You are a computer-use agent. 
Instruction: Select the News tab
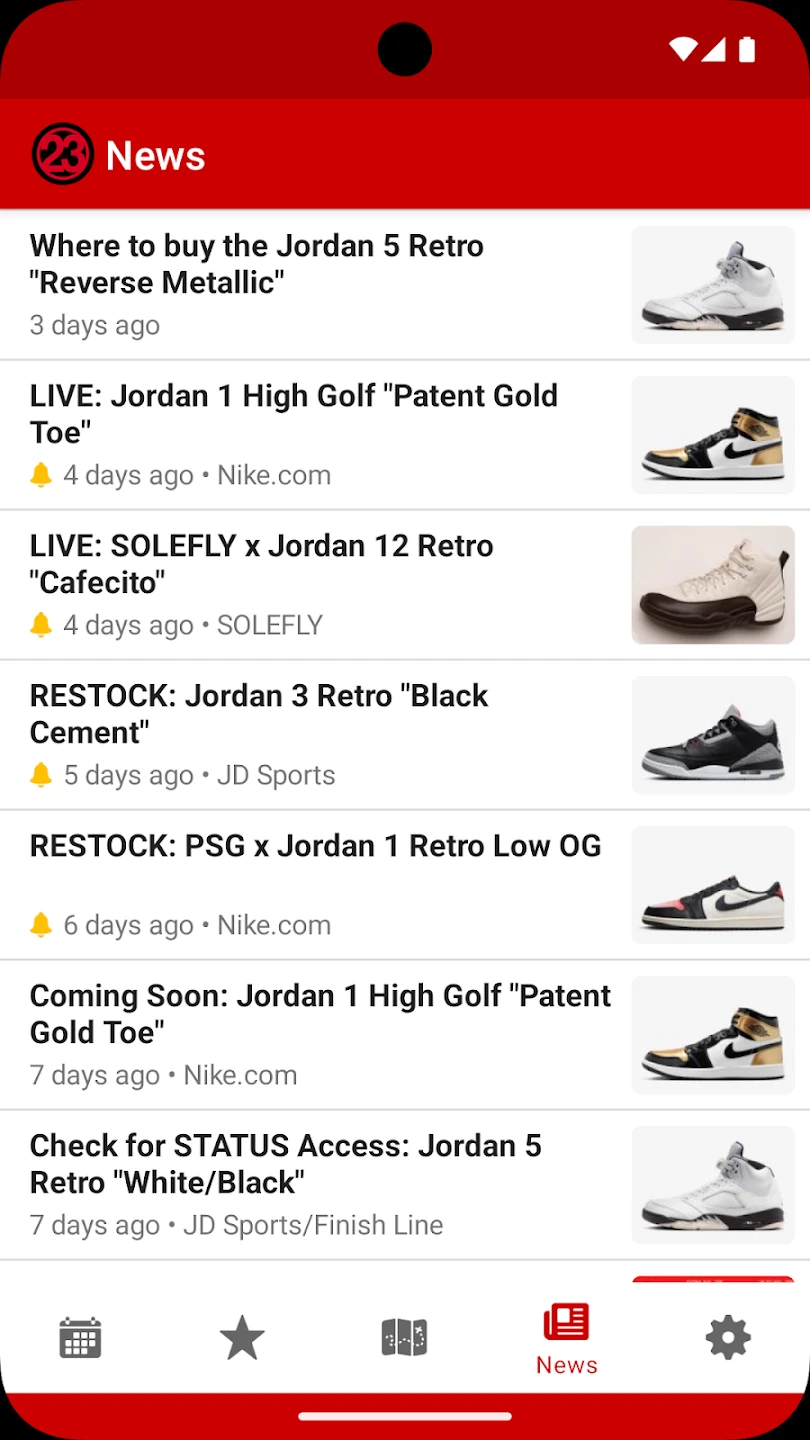pyautogui.click(x=566, y=1338)
